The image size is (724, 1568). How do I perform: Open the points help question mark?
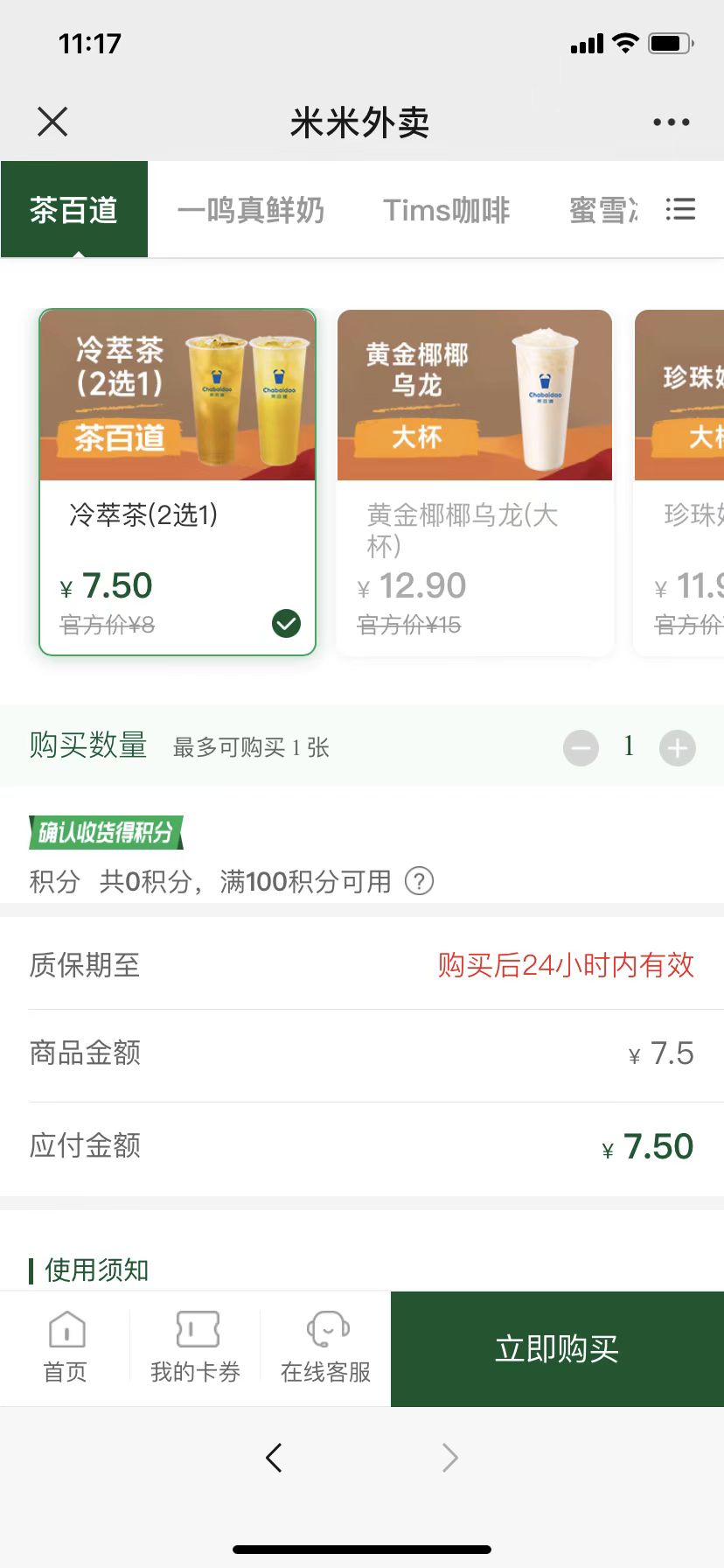419,881
